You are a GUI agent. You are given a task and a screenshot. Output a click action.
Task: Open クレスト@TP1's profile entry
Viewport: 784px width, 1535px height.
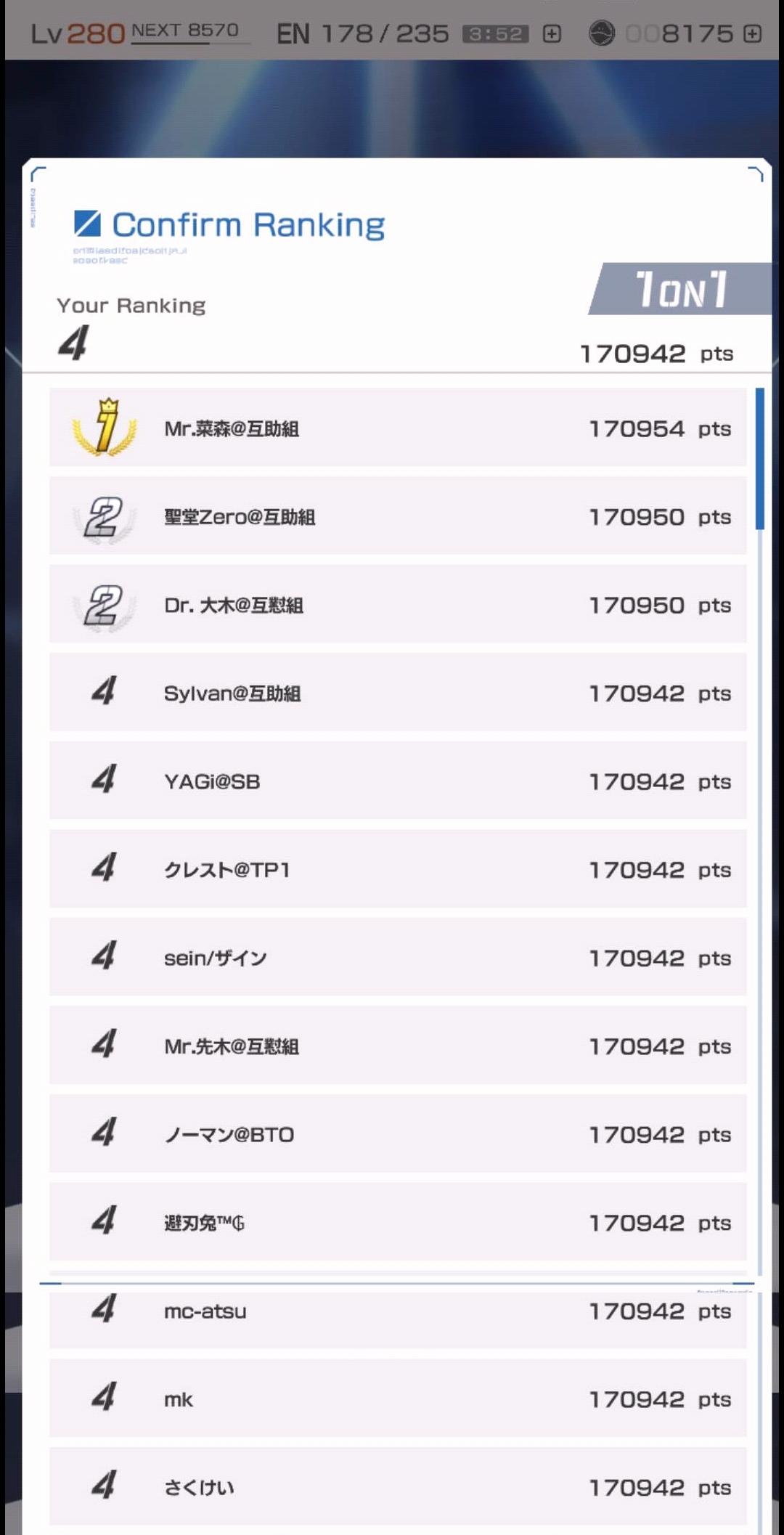[x=398, y=869]
